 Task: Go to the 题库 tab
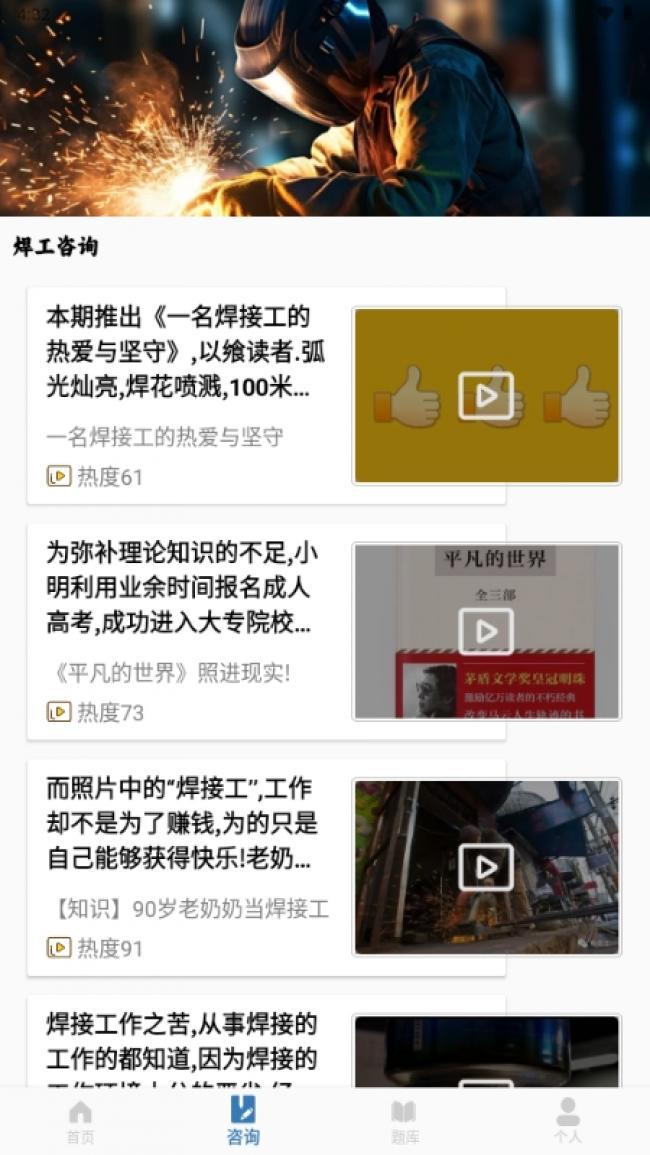[405, 1122]
